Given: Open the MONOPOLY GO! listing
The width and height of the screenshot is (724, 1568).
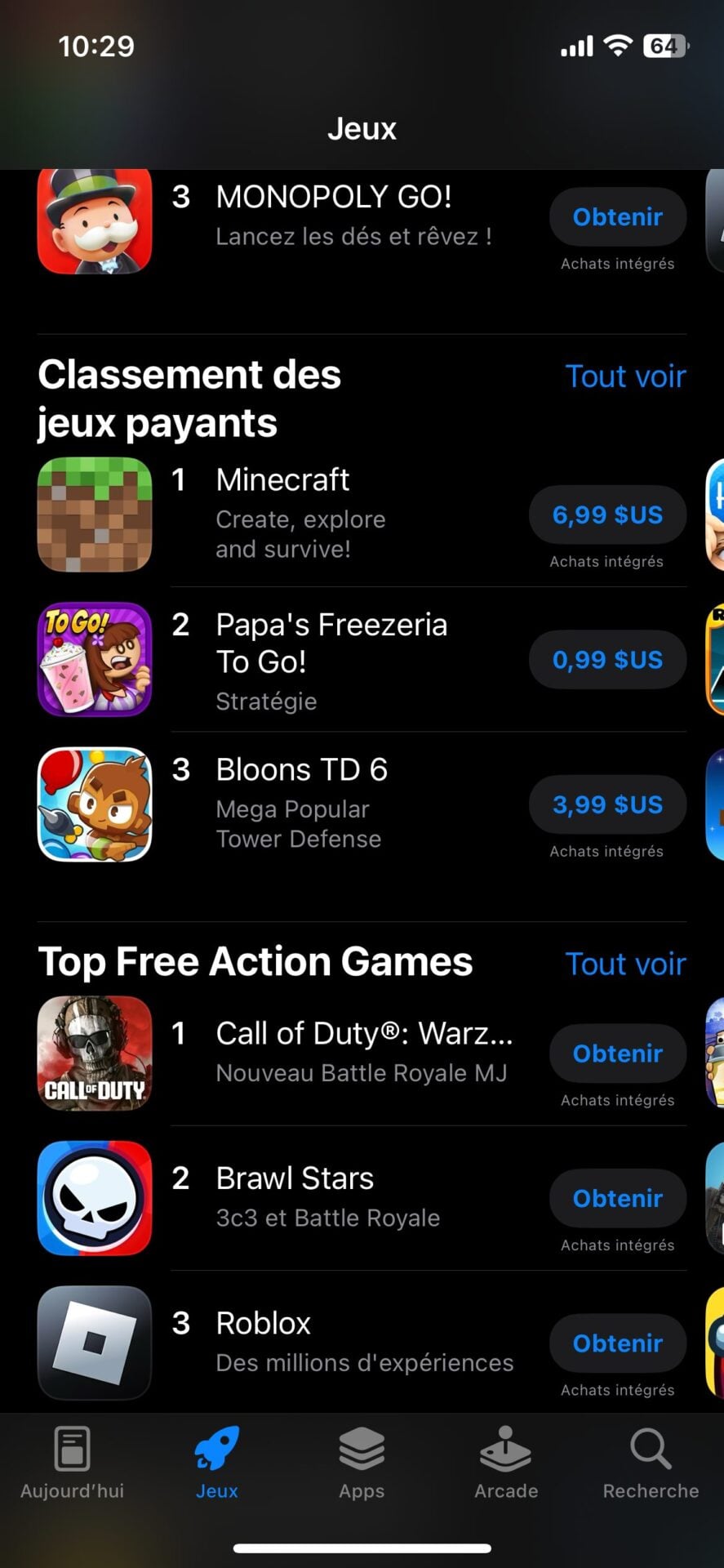Looking at the screenshot, I should click(333, 198).
